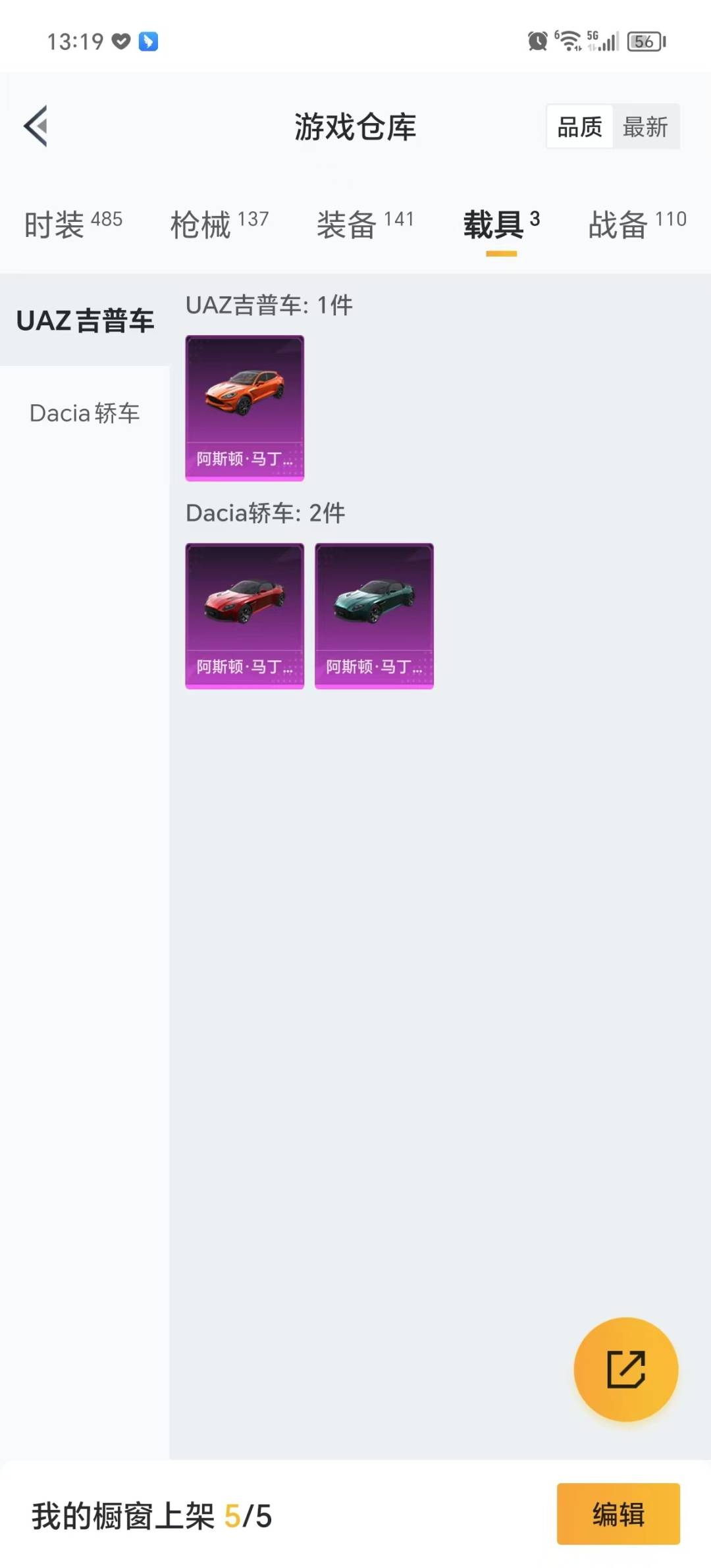The width and height of the screenshot is (711, 1568).
Task: Open the red Aston Martin Dacia skin
Action: 245,616
